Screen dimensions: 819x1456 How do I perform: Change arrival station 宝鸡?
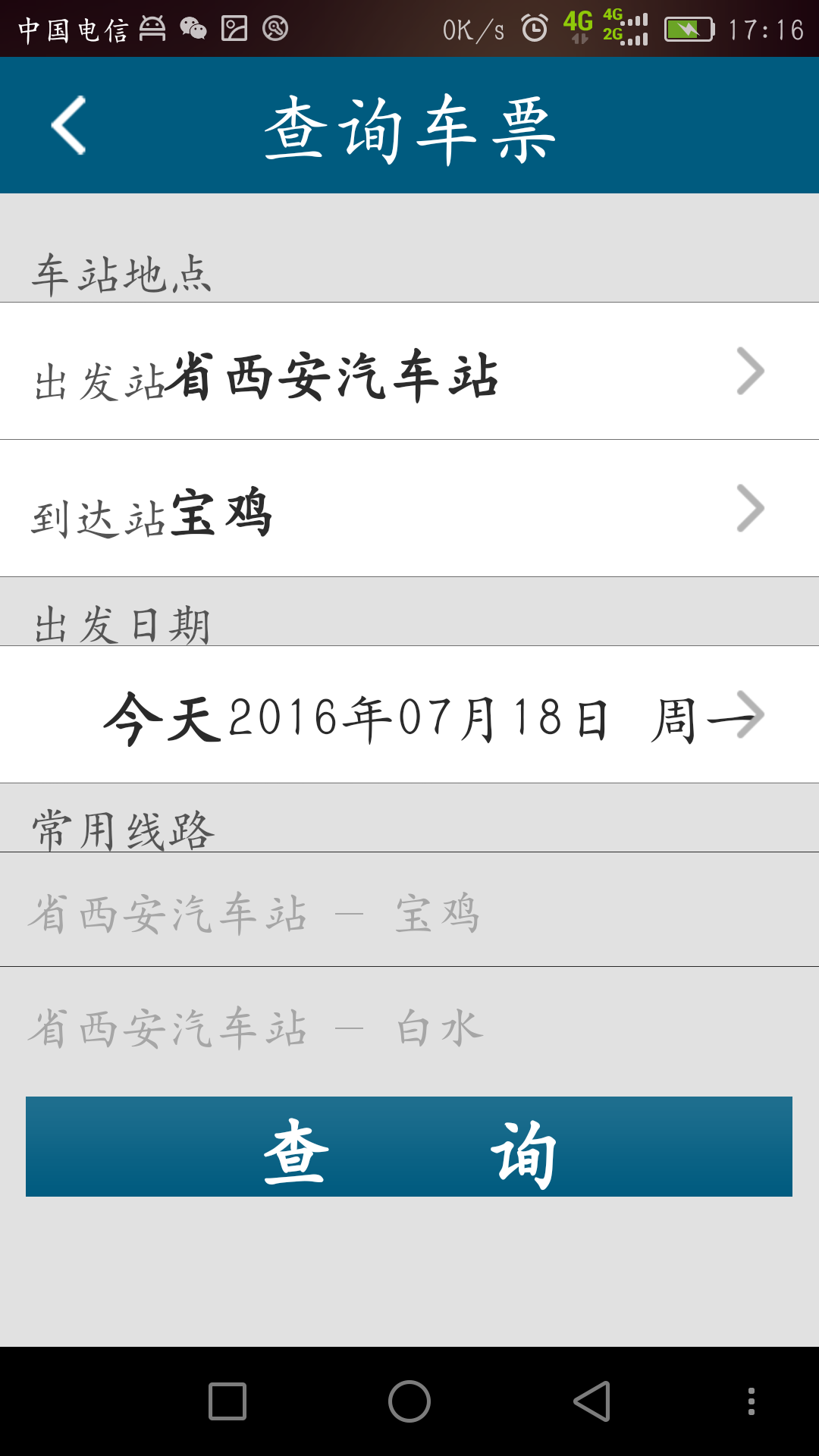pos(409,509)
